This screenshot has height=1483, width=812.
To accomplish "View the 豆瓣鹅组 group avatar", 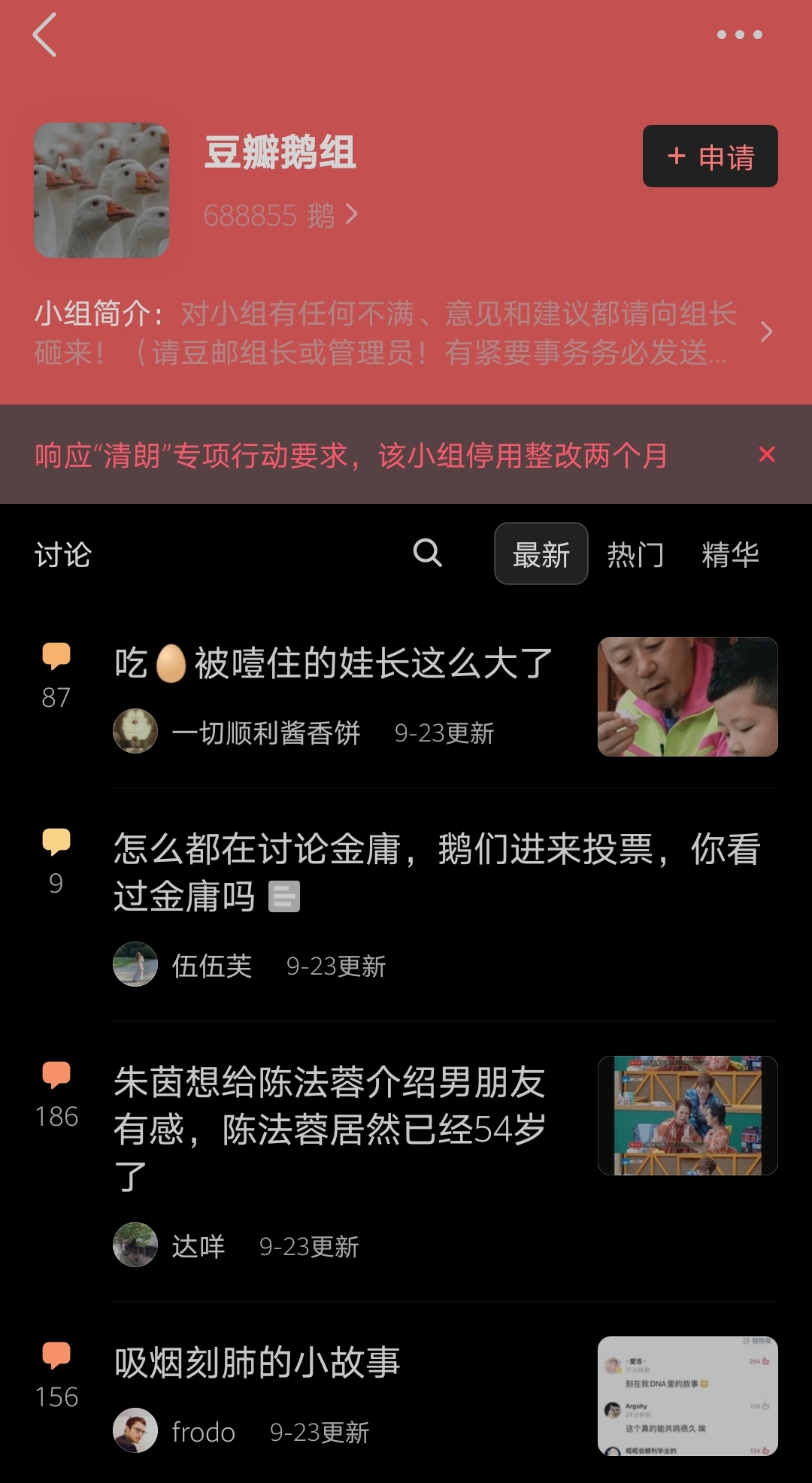I will (101, 190).
